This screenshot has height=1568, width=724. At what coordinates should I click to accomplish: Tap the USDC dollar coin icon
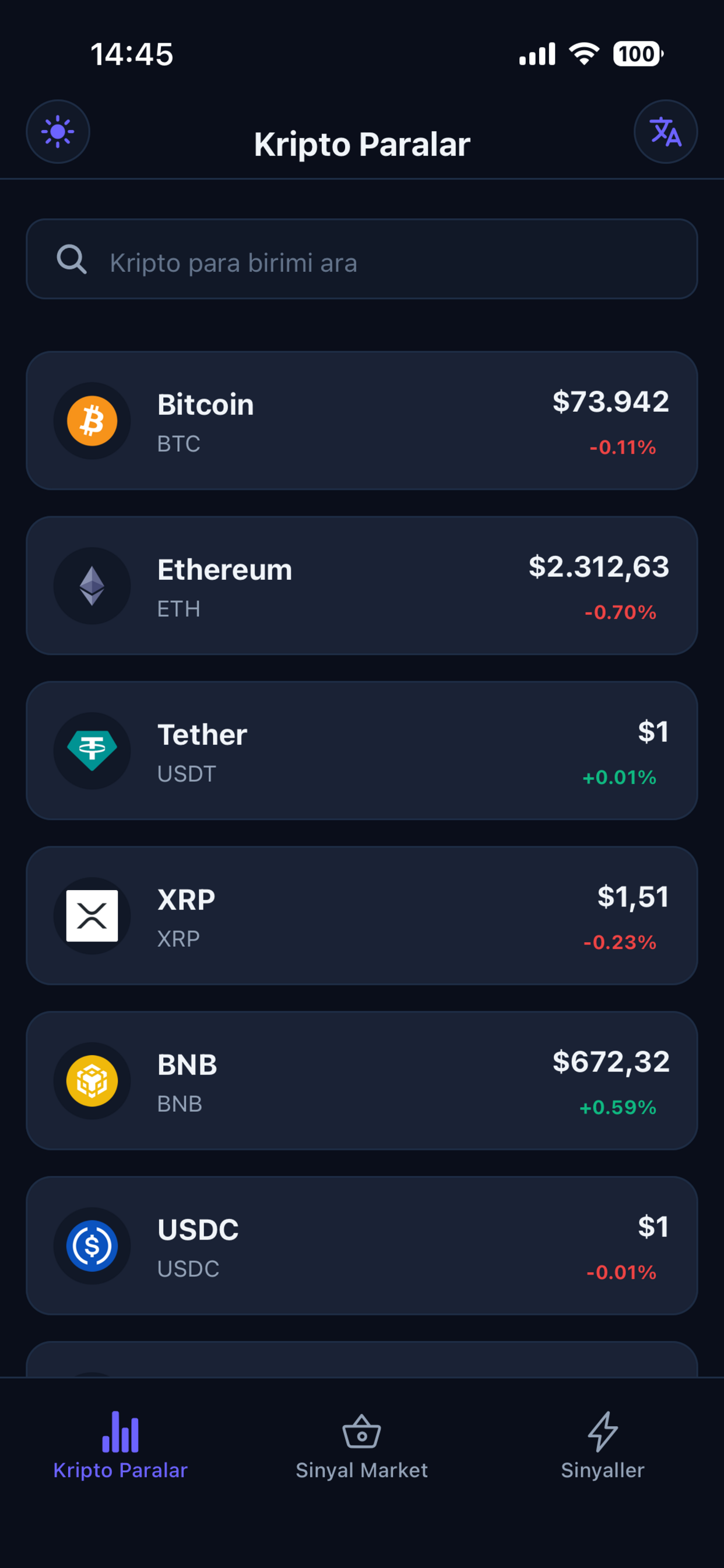92,1245
